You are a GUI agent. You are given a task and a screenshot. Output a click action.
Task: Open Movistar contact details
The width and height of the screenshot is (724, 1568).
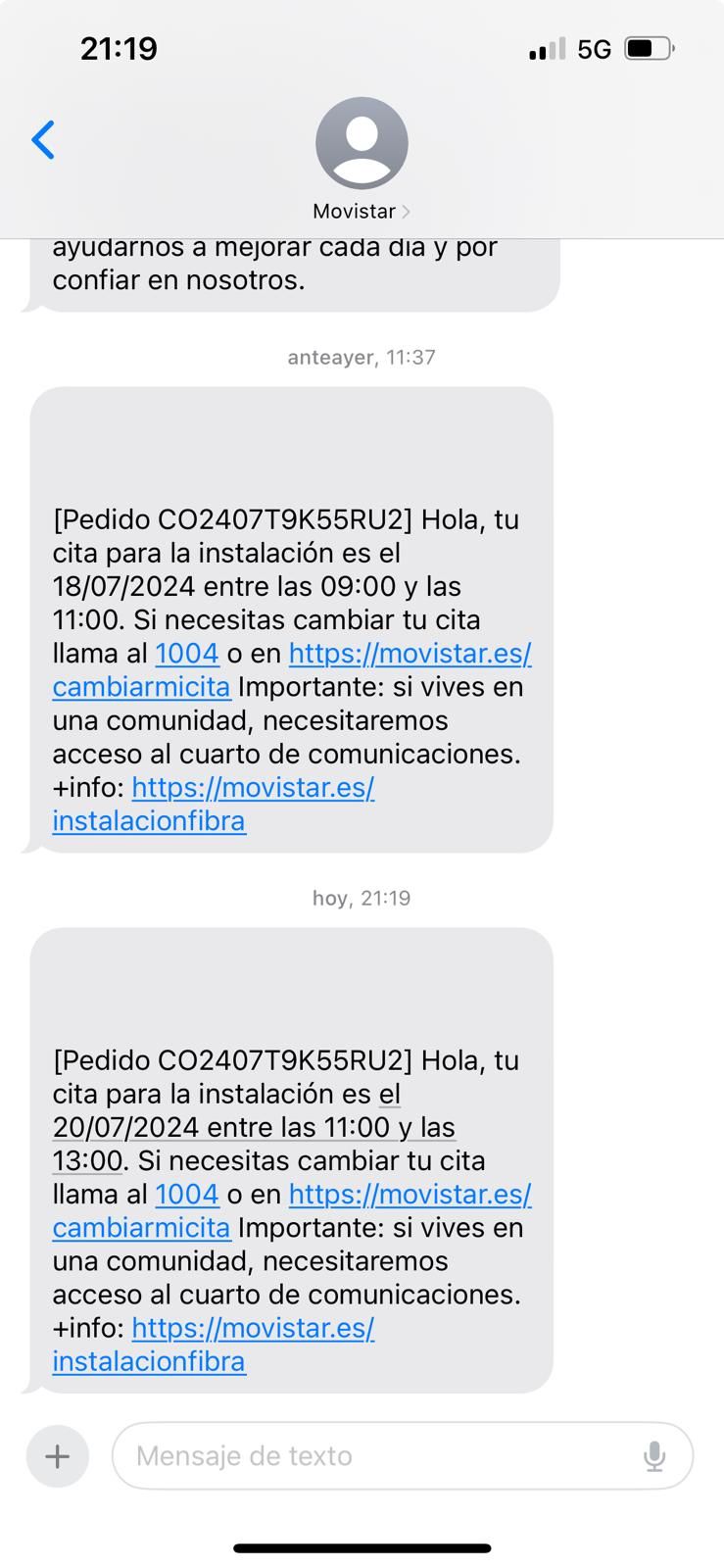point(361,157)
